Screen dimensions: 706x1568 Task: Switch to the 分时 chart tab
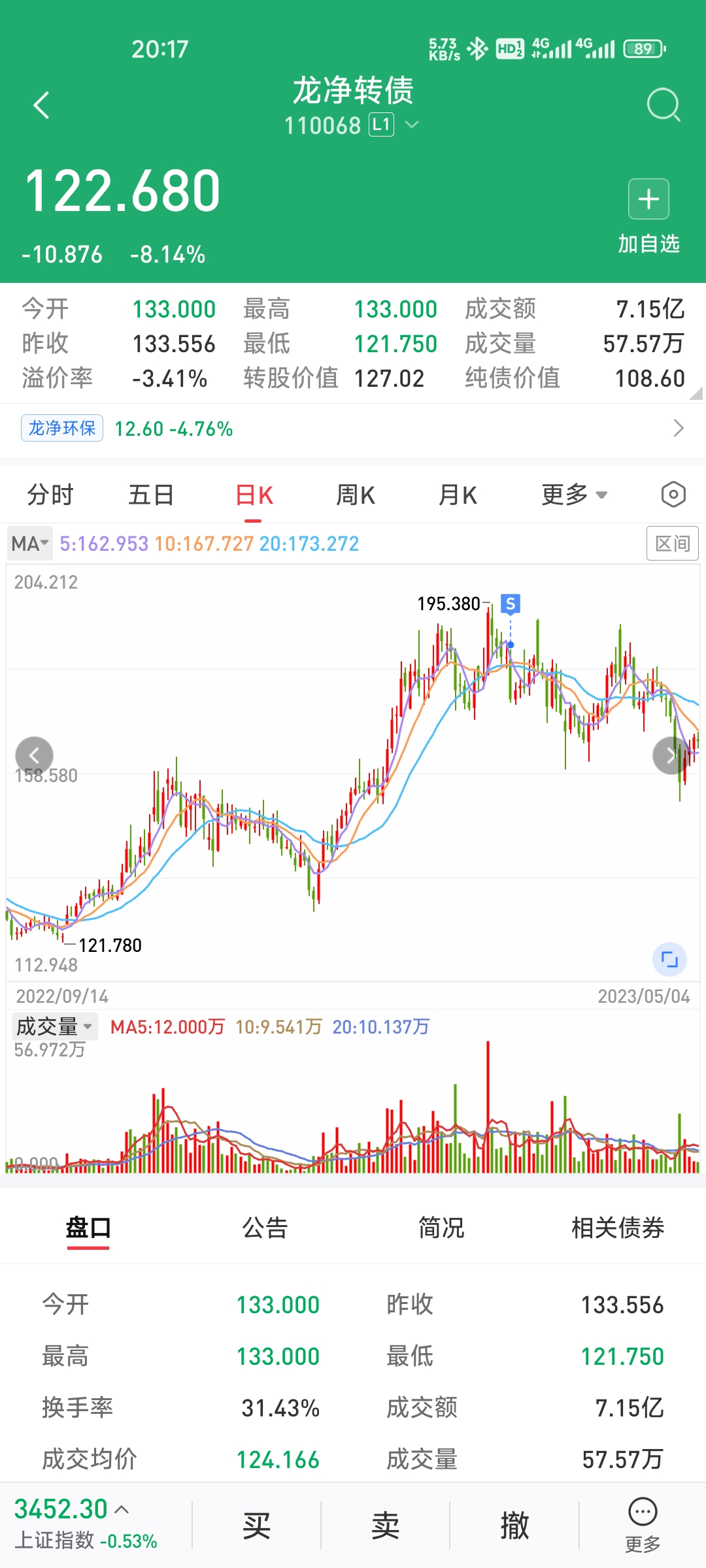click(x=50, y=495)
